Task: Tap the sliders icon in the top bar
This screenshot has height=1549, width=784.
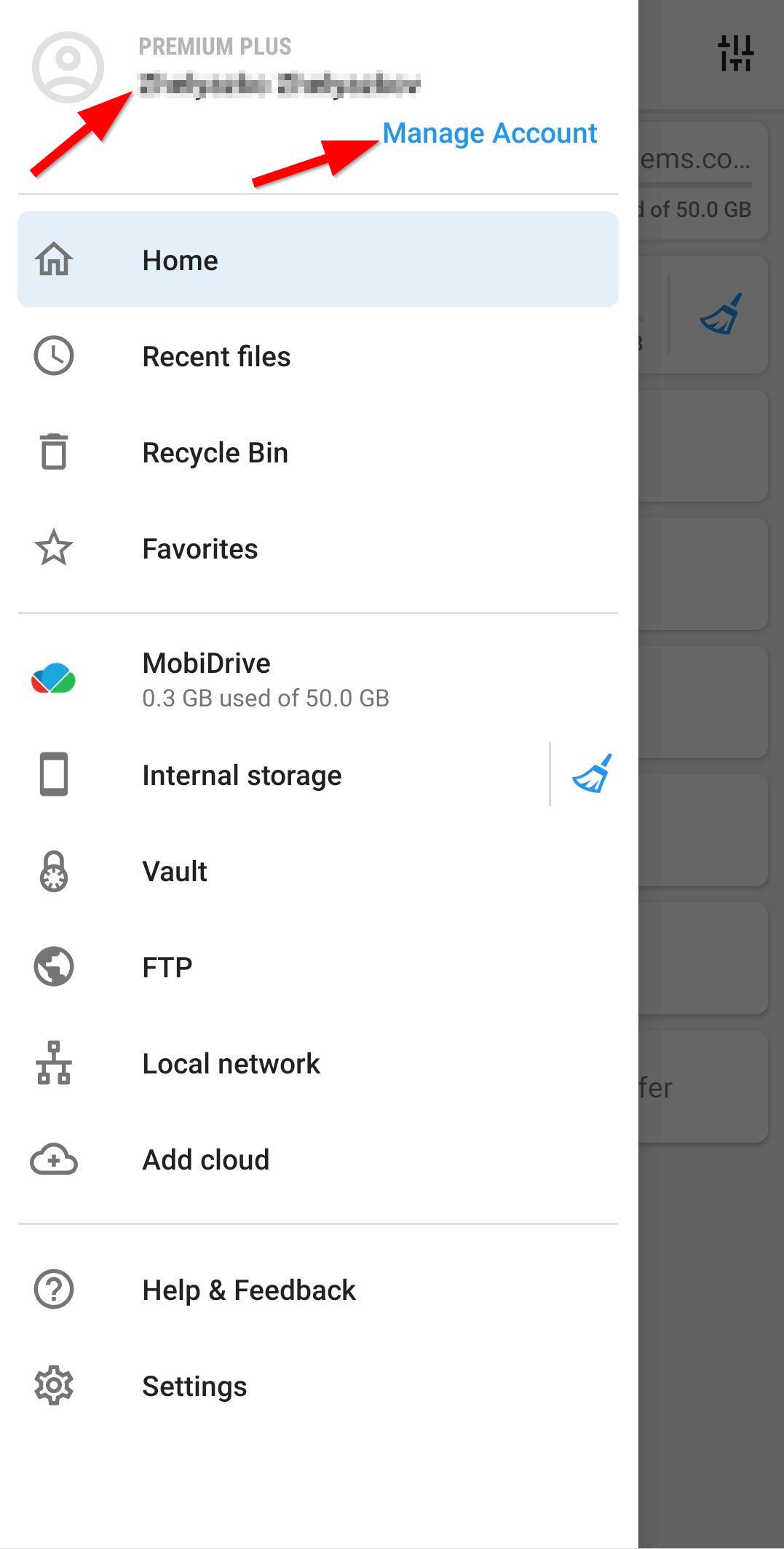Action: [x=735, y=53]
